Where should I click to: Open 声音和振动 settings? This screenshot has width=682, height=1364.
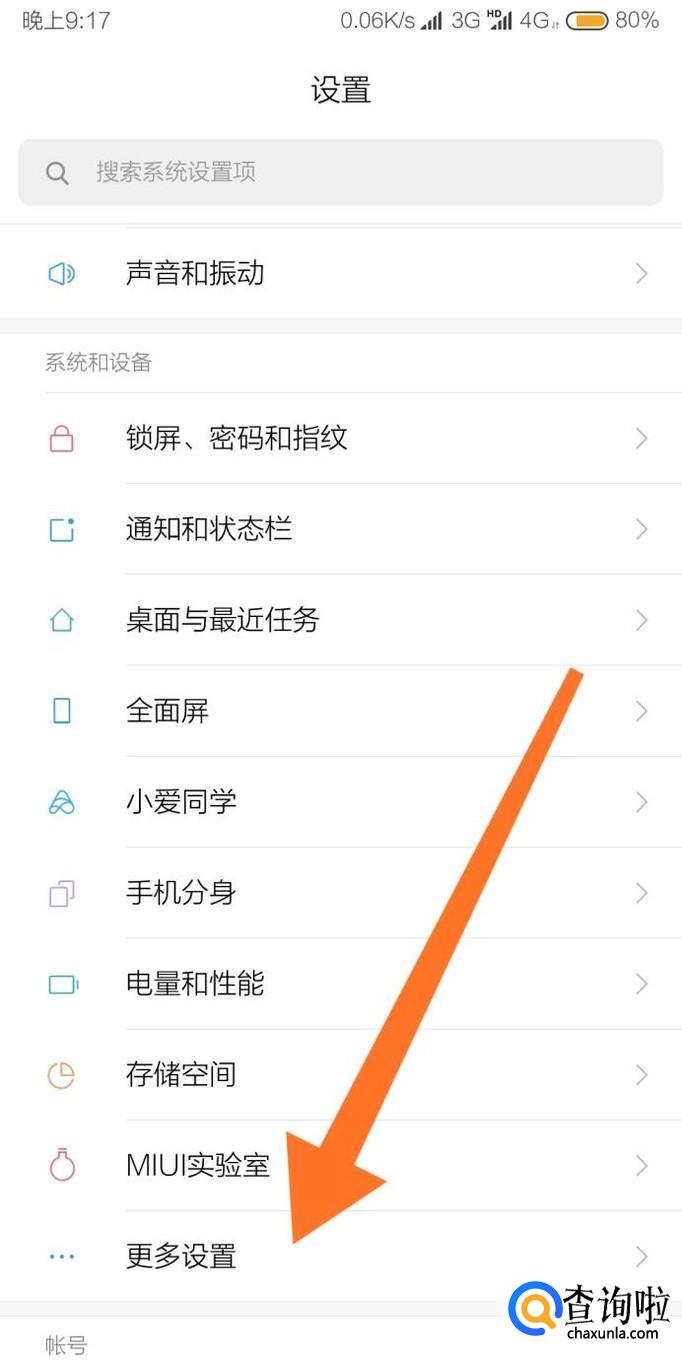click(196, 273)
